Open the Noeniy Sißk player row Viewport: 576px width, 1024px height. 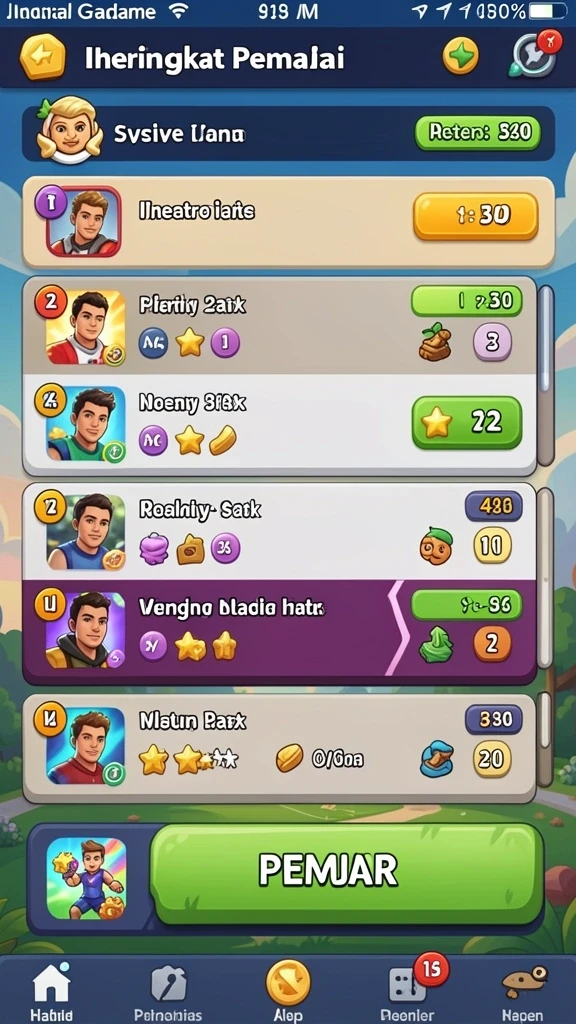[x=280, y=424]
